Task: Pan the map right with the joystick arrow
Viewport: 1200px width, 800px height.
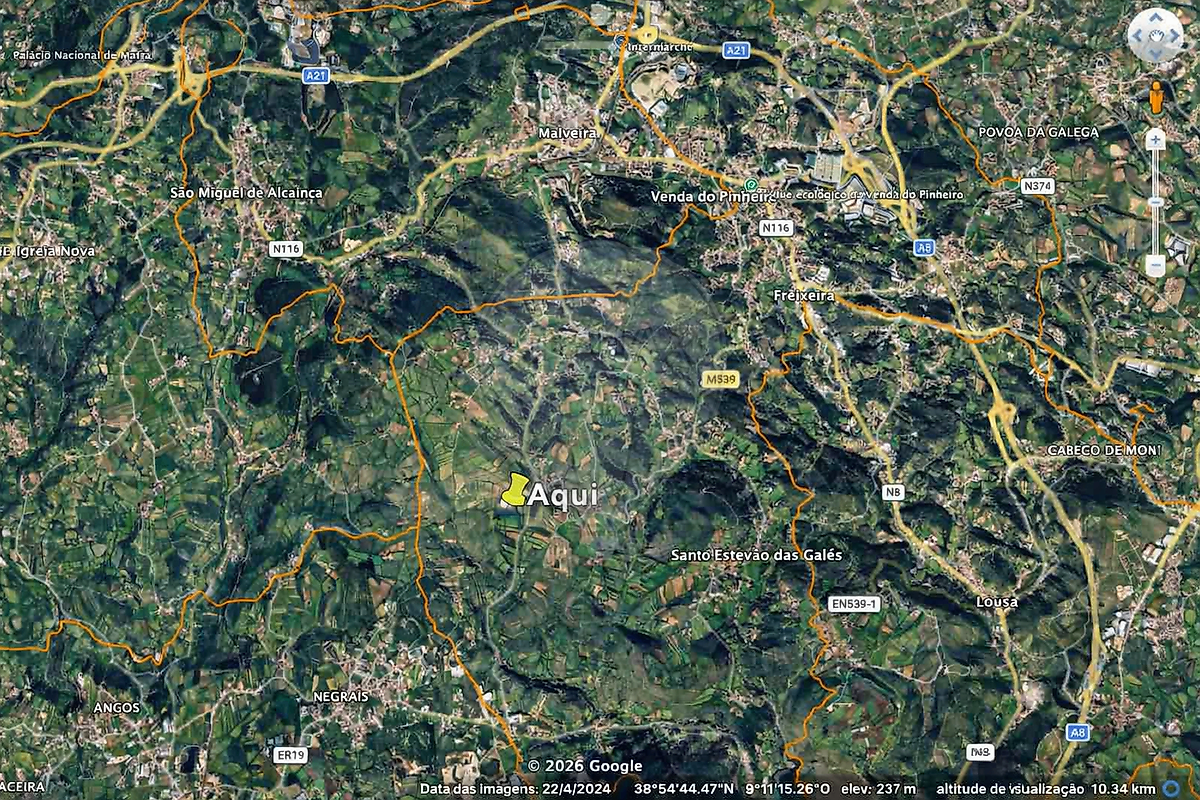Action: tap(1175, 36)
